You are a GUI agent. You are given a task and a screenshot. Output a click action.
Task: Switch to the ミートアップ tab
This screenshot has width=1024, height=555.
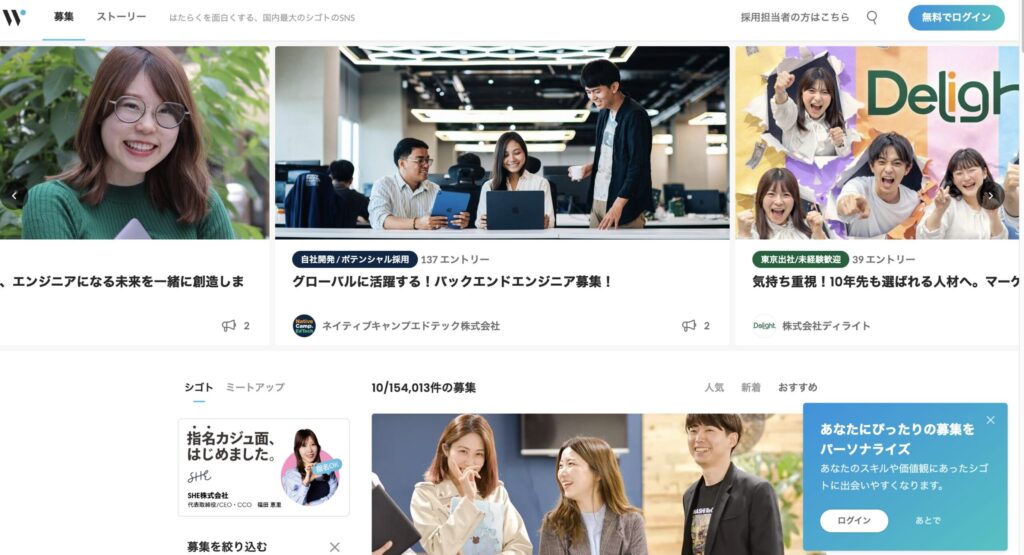pos(254,387)
